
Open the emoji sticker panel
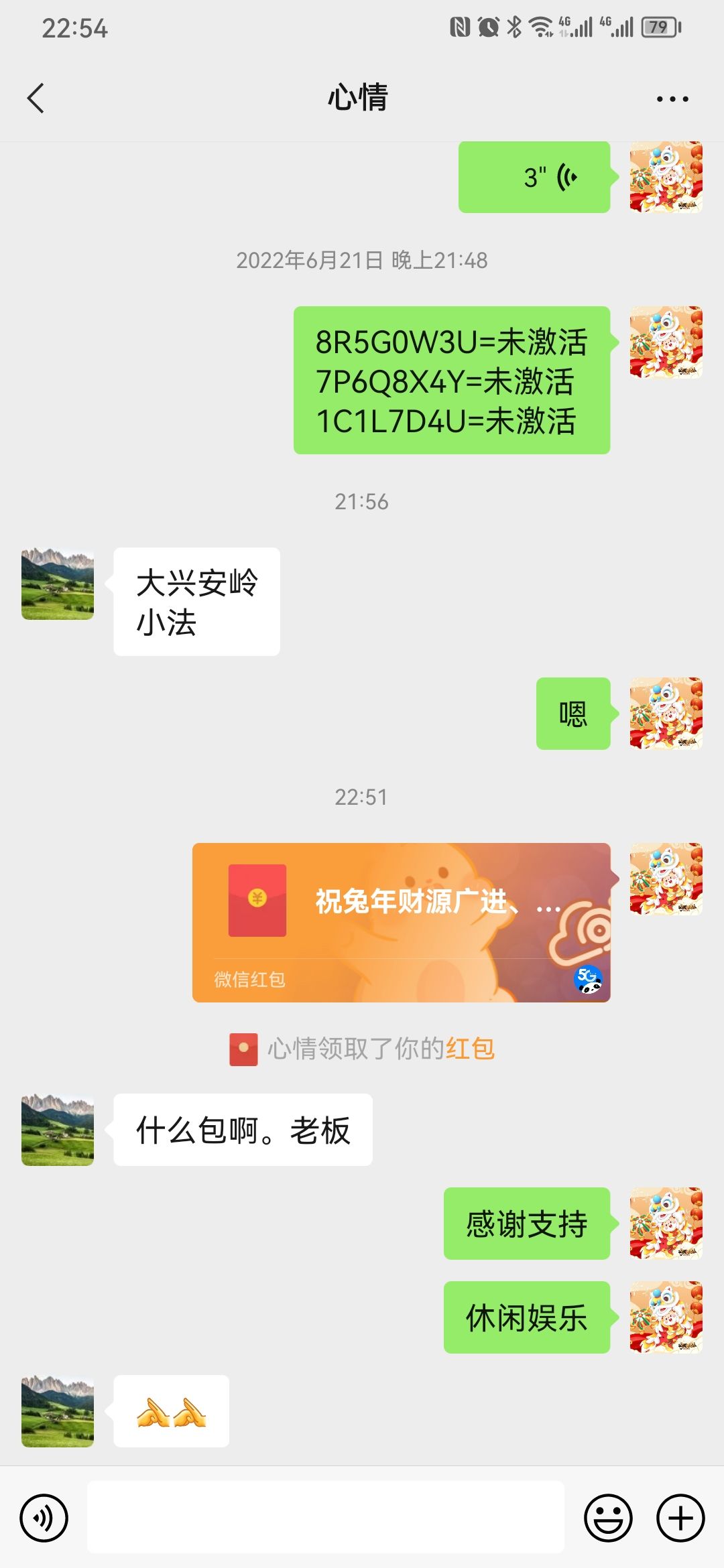(x=608, y=1518)
